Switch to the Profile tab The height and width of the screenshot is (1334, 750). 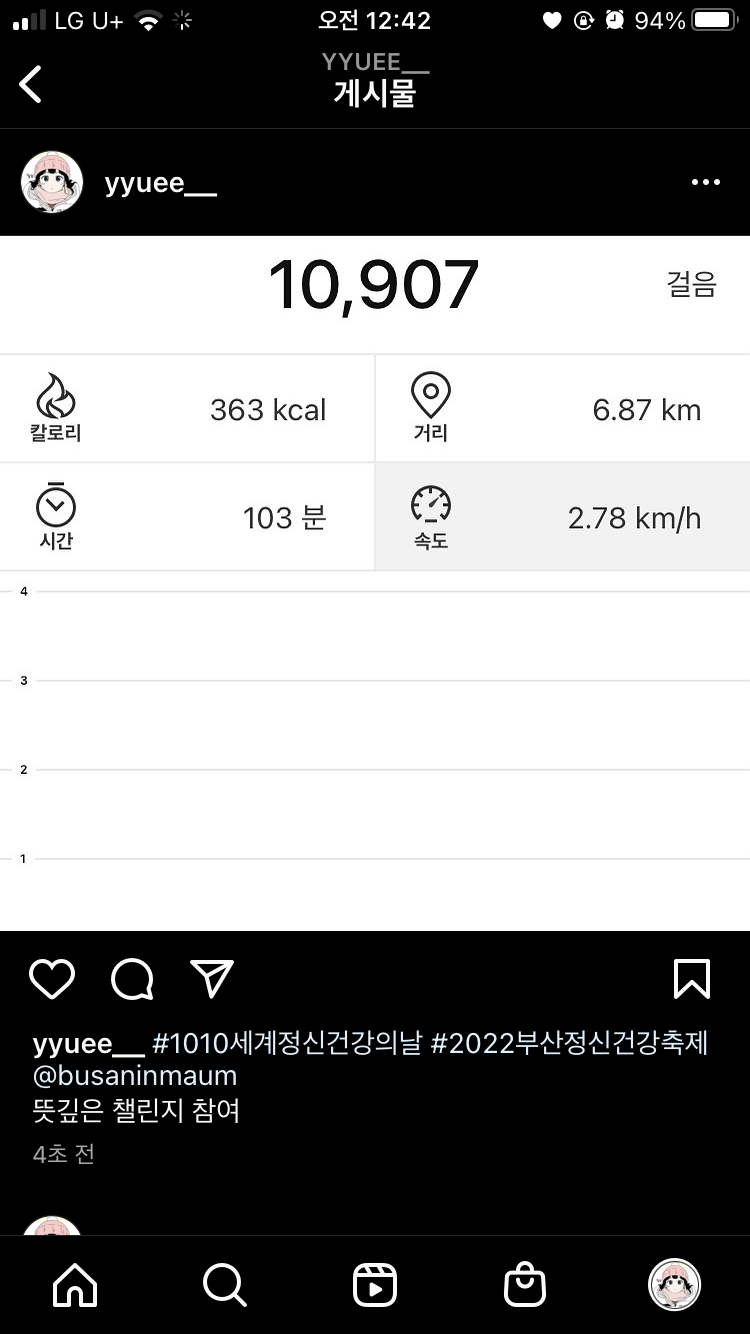675,1285
